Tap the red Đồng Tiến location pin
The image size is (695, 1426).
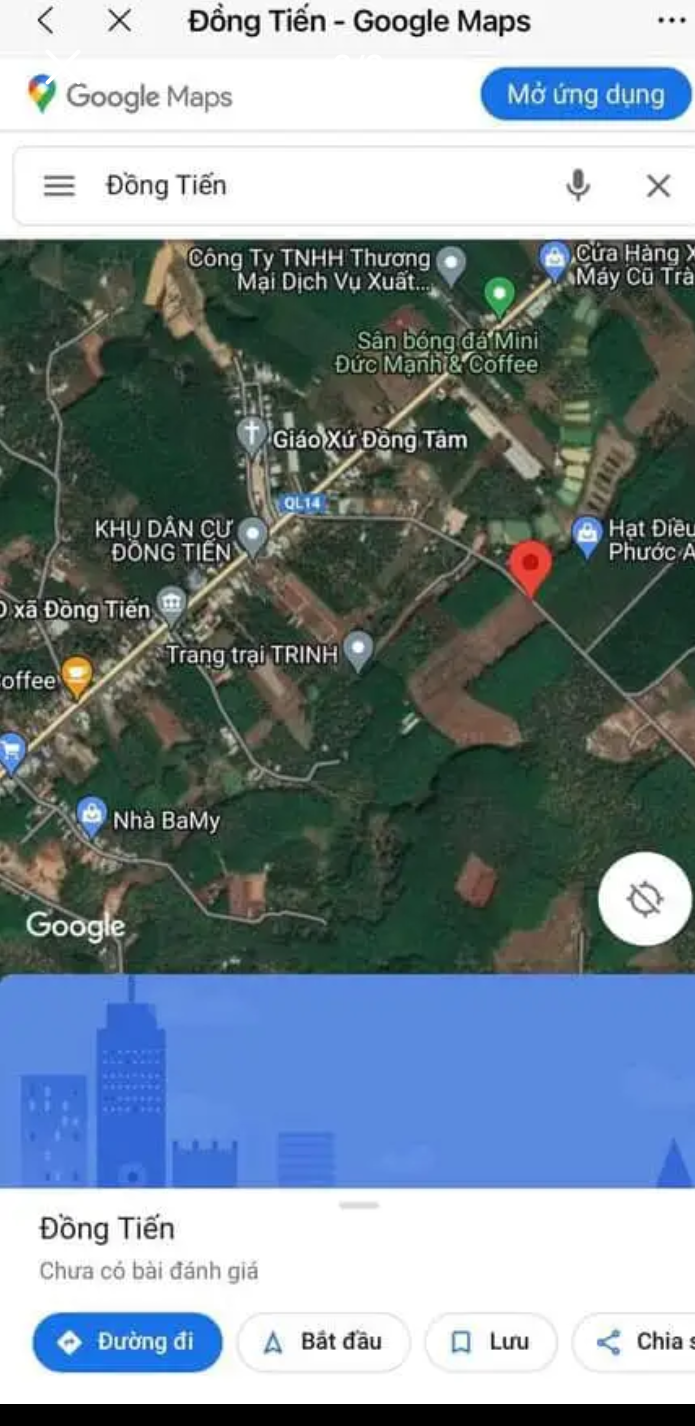coord(529,566)
